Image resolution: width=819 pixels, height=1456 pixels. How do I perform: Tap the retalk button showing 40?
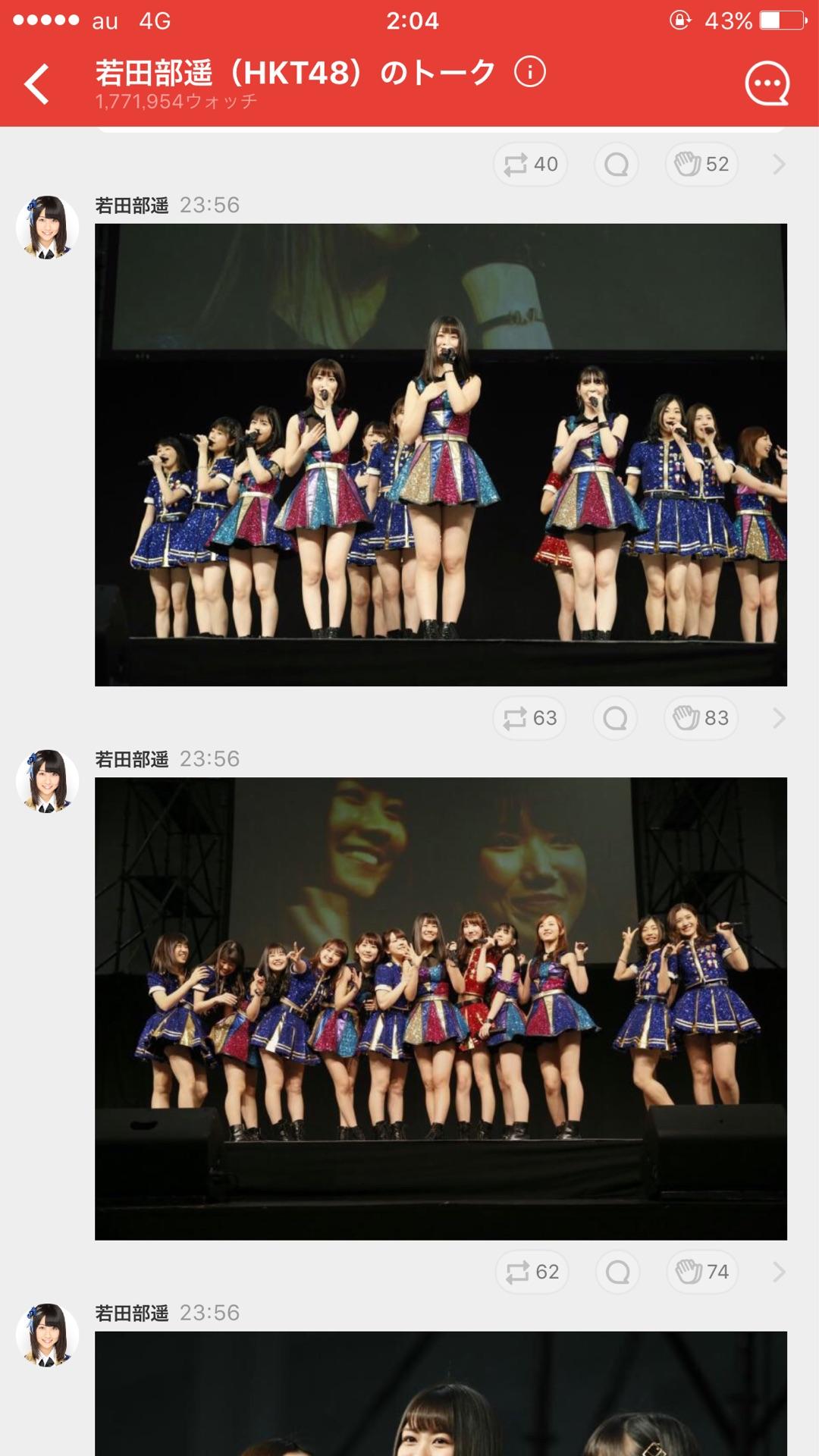pyautogui.click(x=531, y=164)
